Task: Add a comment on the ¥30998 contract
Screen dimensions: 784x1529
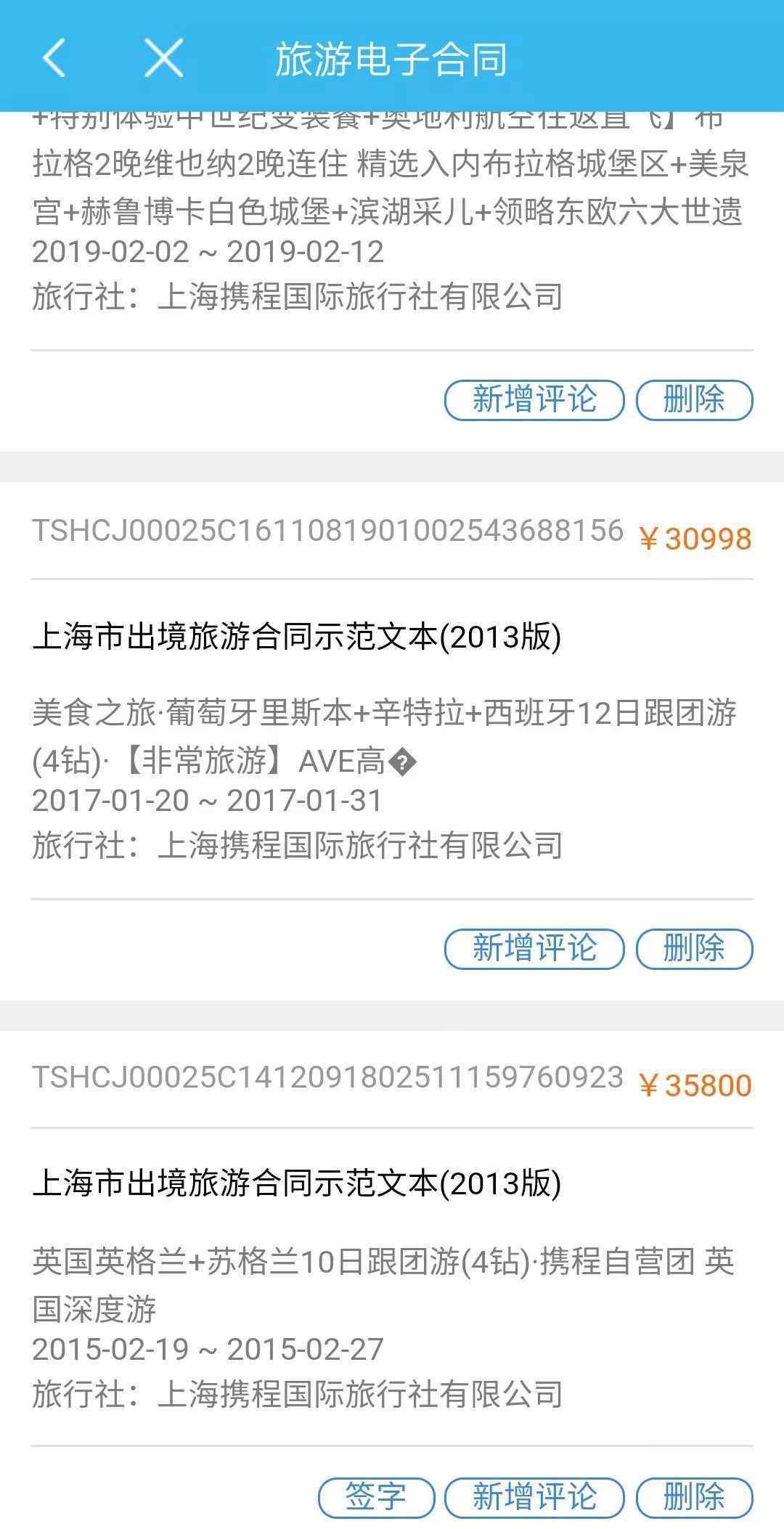Action: click(534, 949)
